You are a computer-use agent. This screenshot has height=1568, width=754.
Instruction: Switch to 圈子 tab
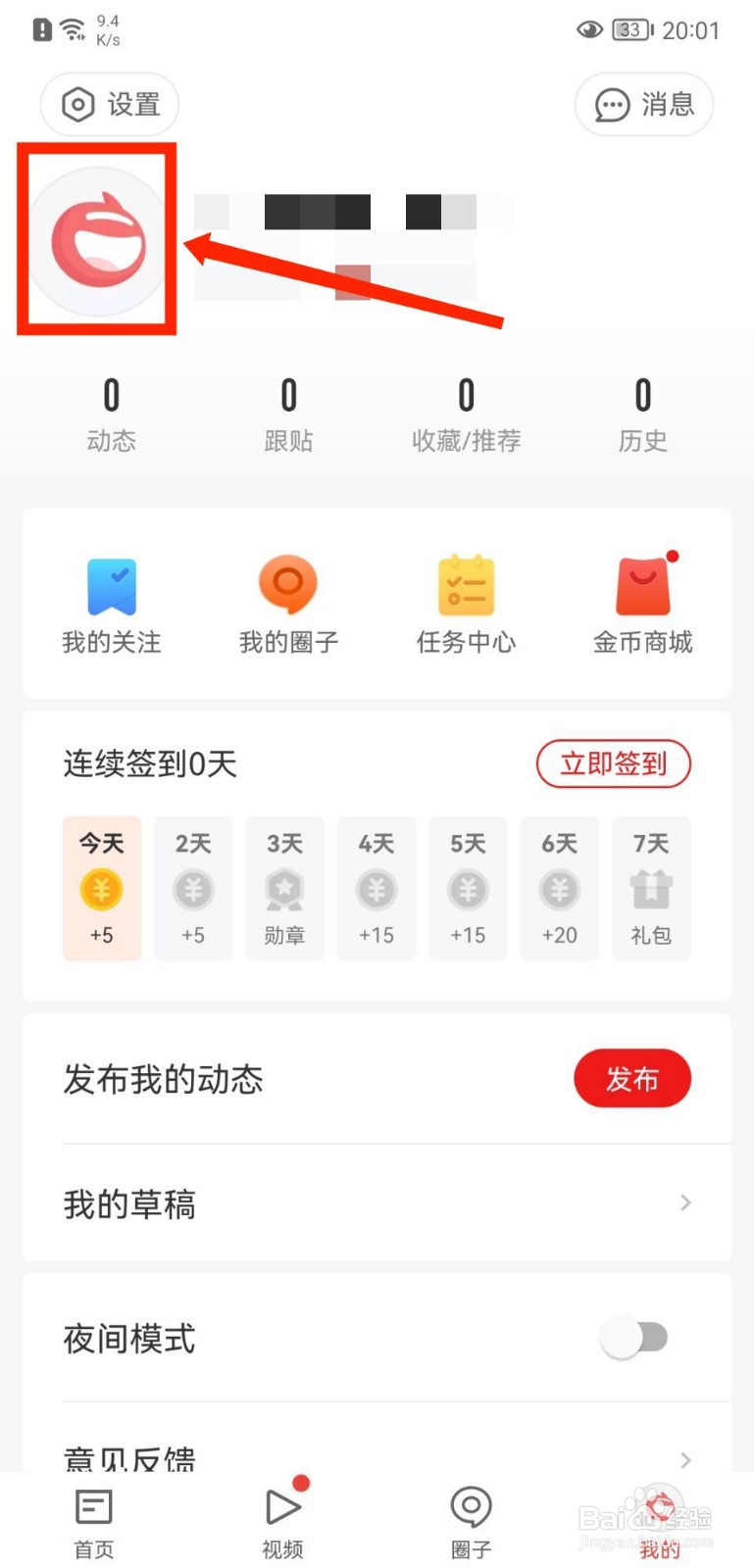coord(471,1523)
